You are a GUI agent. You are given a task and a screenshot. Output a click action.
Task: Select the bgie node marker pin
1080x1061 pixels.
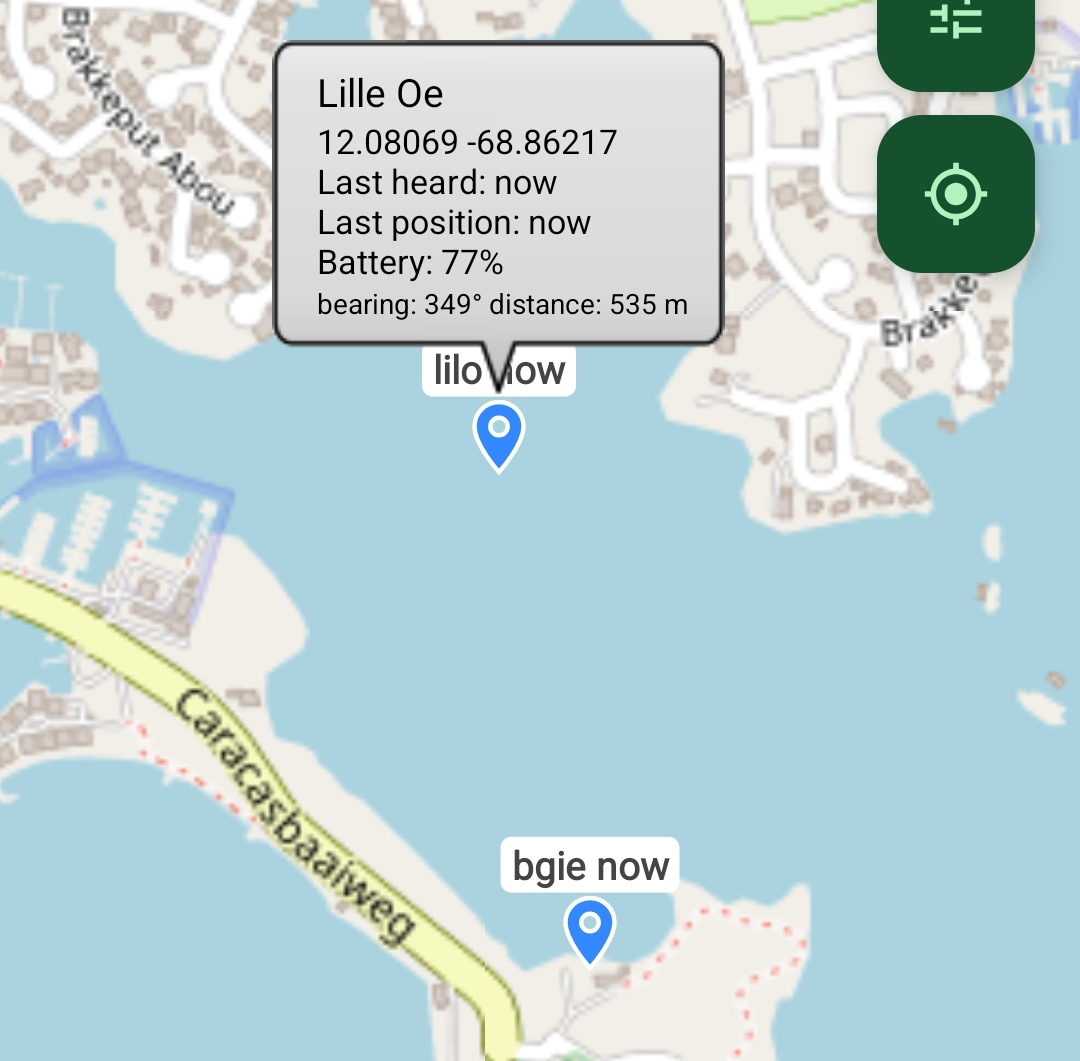click(x=590, y=927)
